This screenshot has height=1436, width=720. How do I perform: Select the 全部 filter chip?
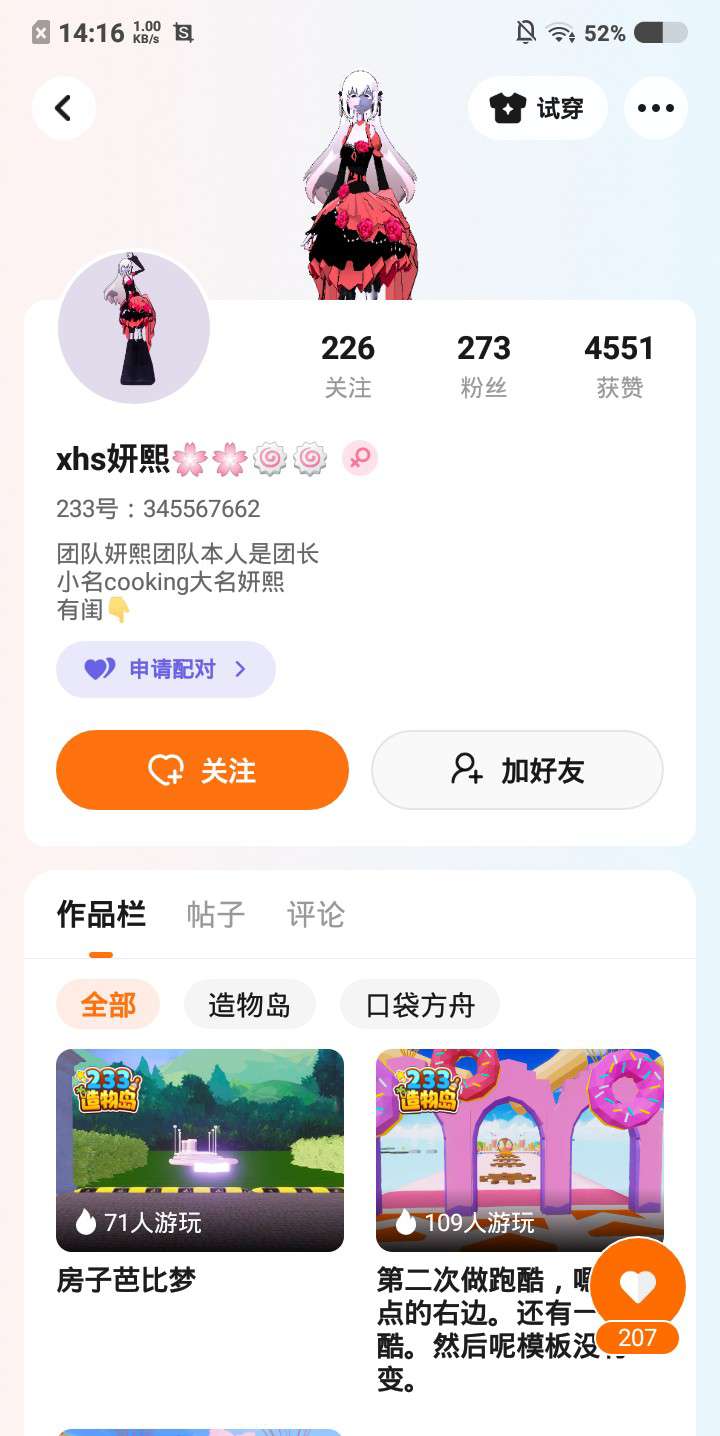[x=108, y=1004]
